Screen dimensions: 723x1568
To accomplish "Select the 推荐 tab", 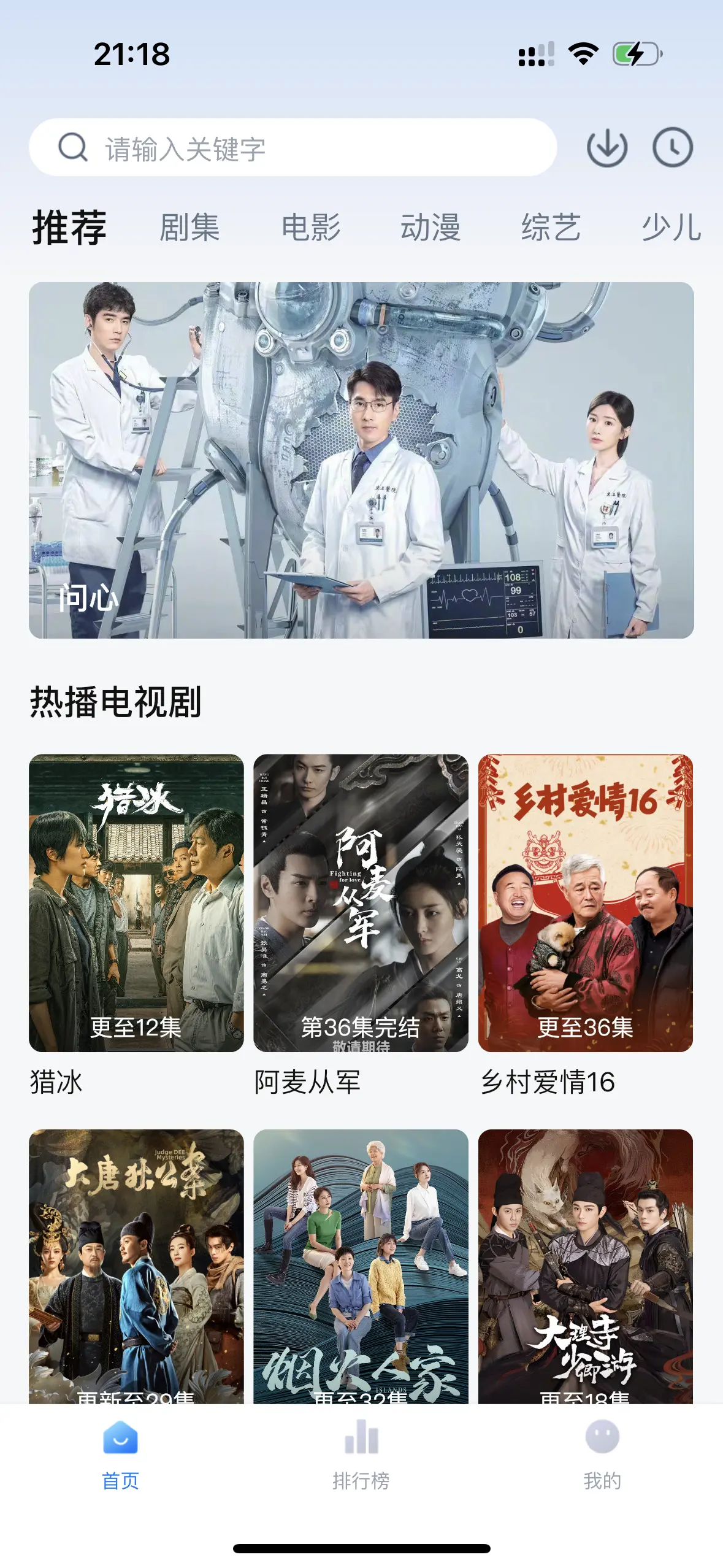I will pos(69,228).
